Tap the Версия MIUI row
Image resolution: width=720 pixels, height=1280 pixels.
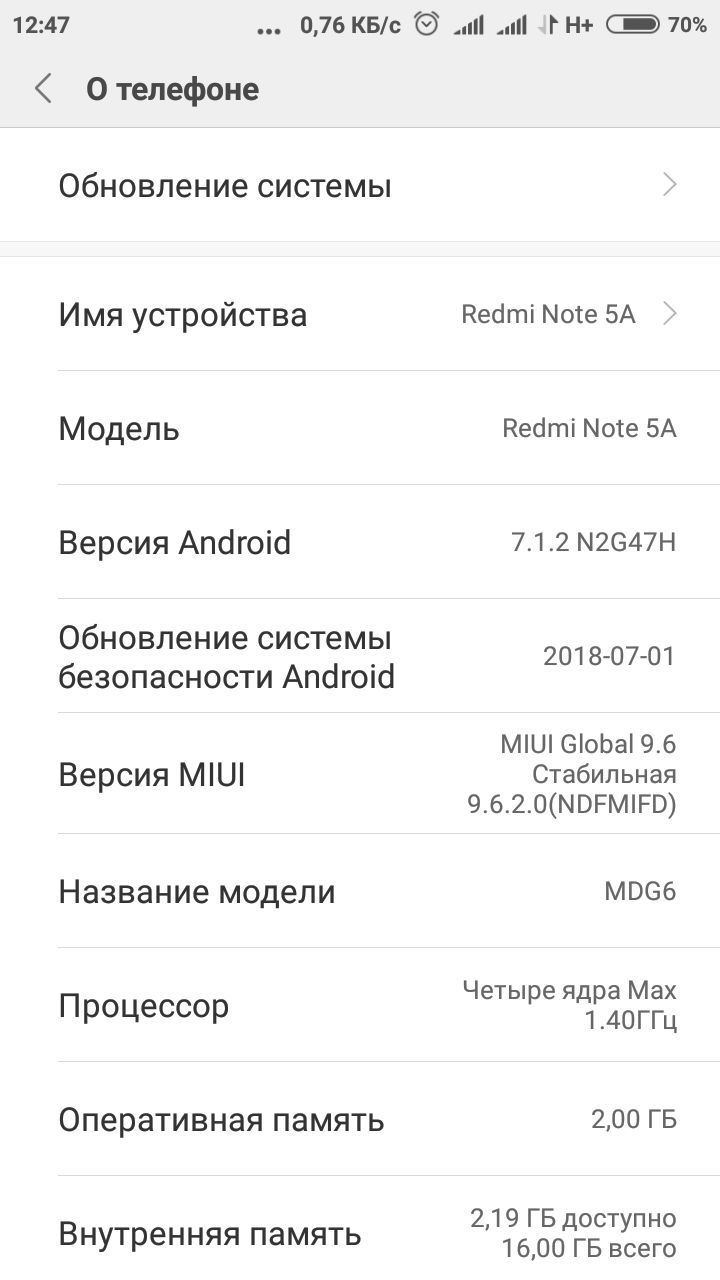pyautogui.click(x=360, y=774)
